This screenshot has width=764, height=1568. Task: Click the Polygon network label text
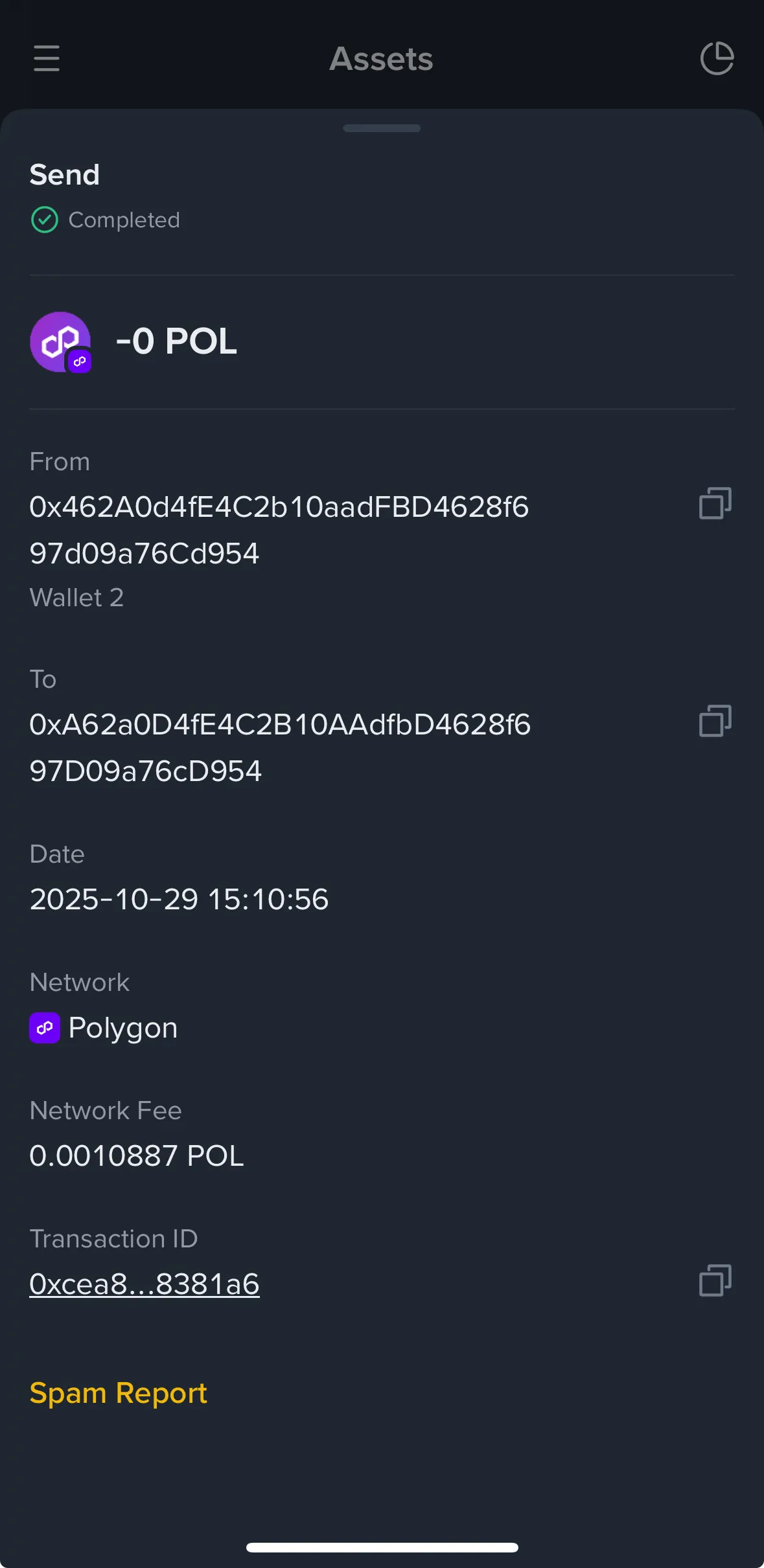coord(123,1027)
